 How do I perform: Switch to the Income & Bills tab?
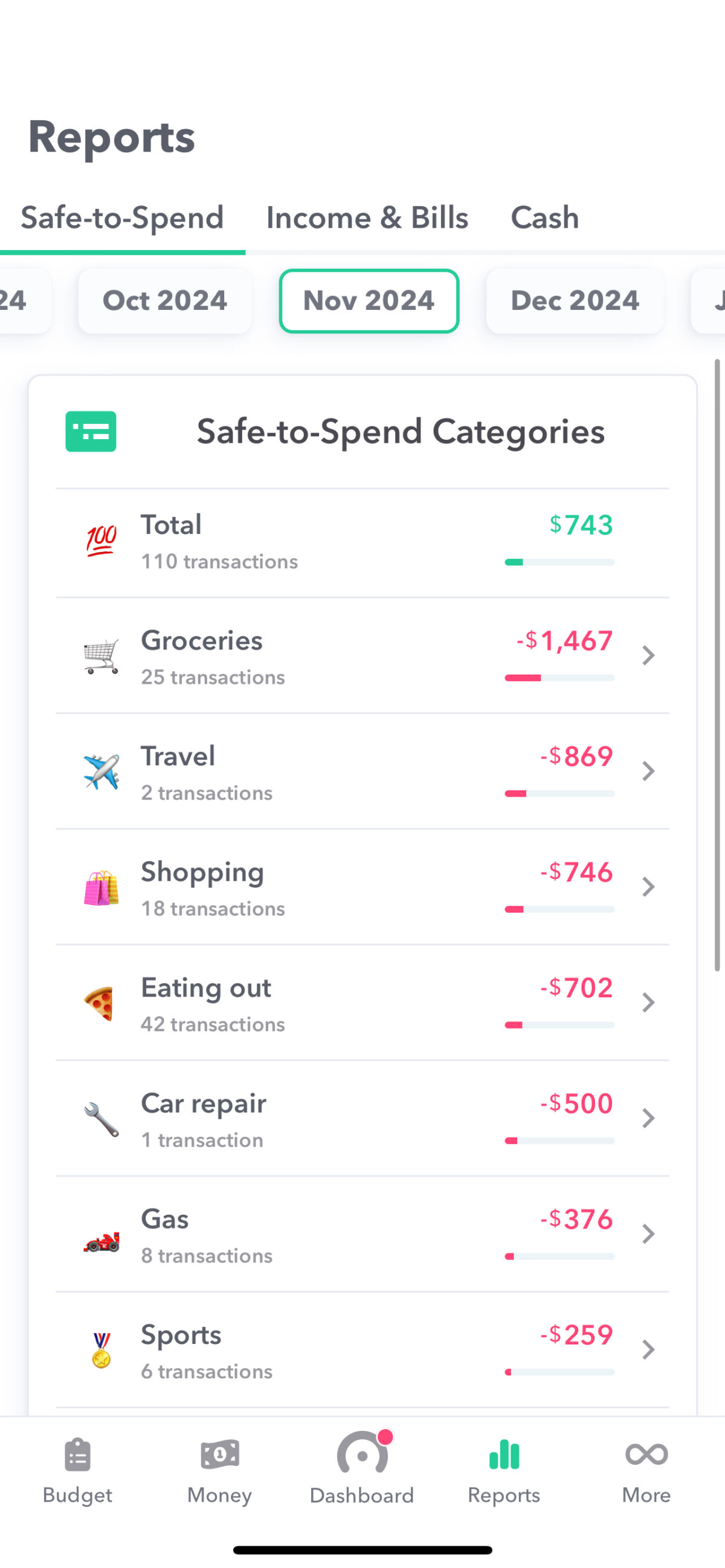click(x=367, y=217)
